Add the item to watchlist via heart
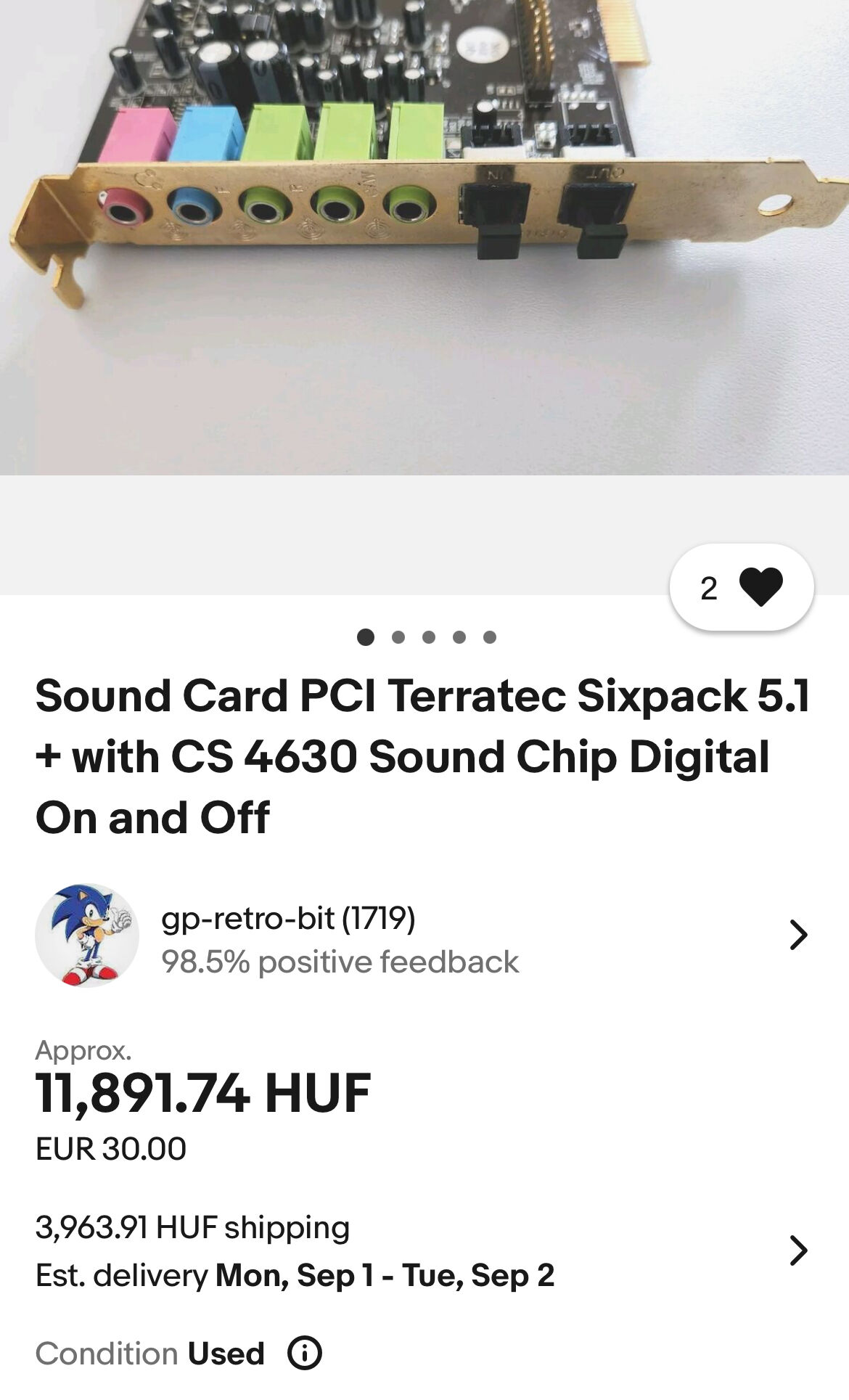Viewport: 849px width, 1400px height. 760,586
